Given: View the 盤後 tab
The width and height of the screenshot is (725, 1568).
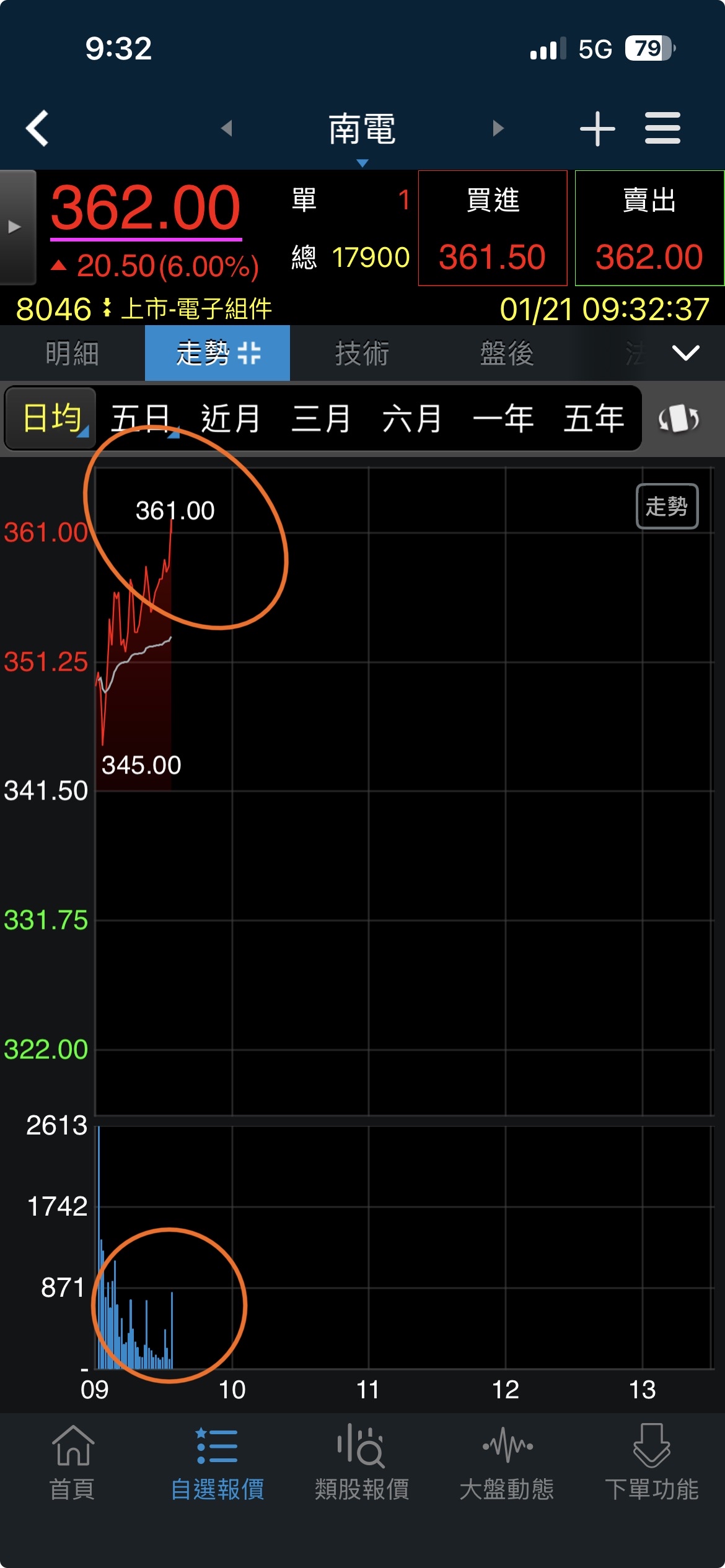Looking at the screenshot, I should click(507, 353).
